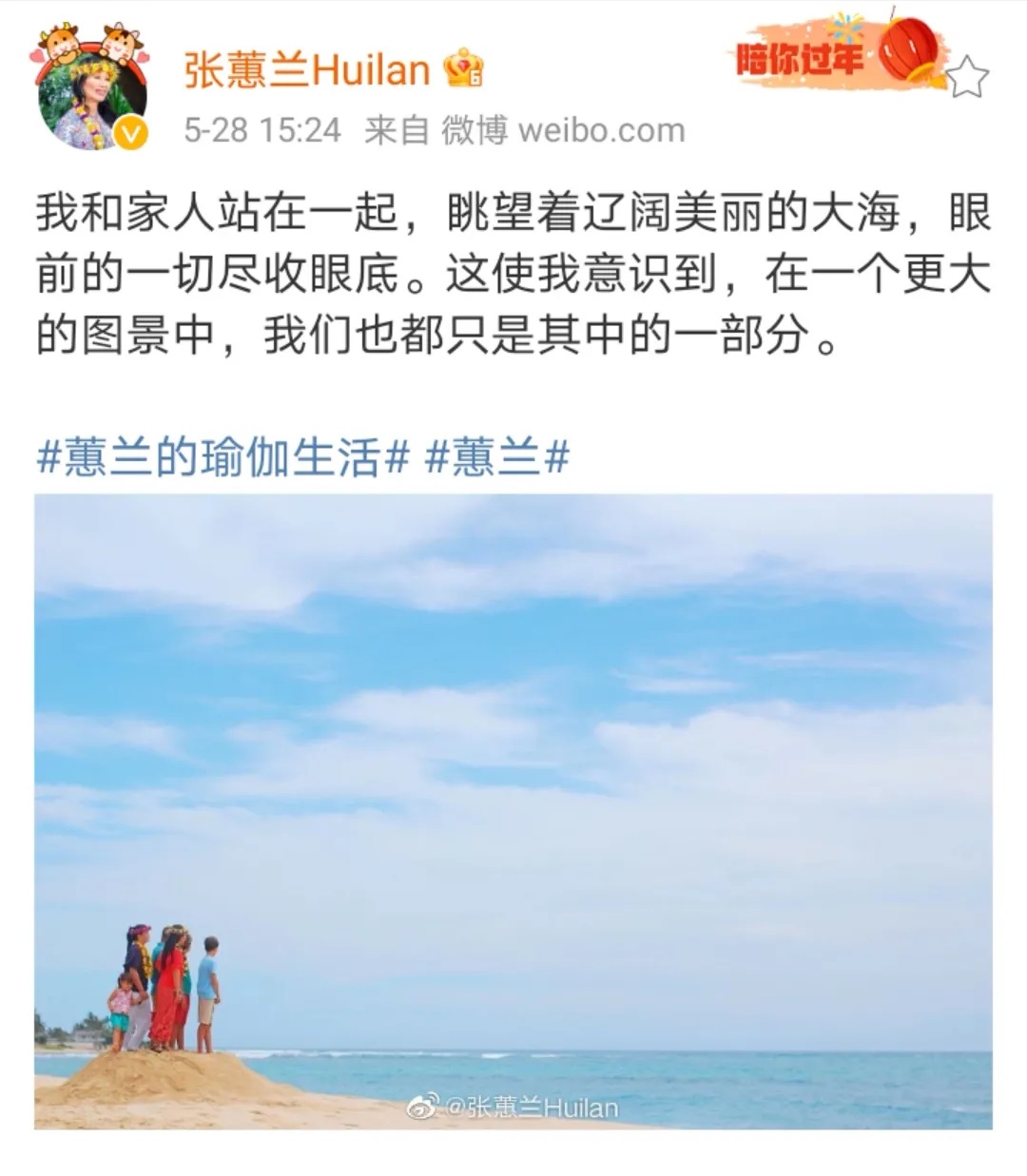This screenshot has height=1176, width=1027.
Task: Tap the crown membership badge
Action: [464, 68]
